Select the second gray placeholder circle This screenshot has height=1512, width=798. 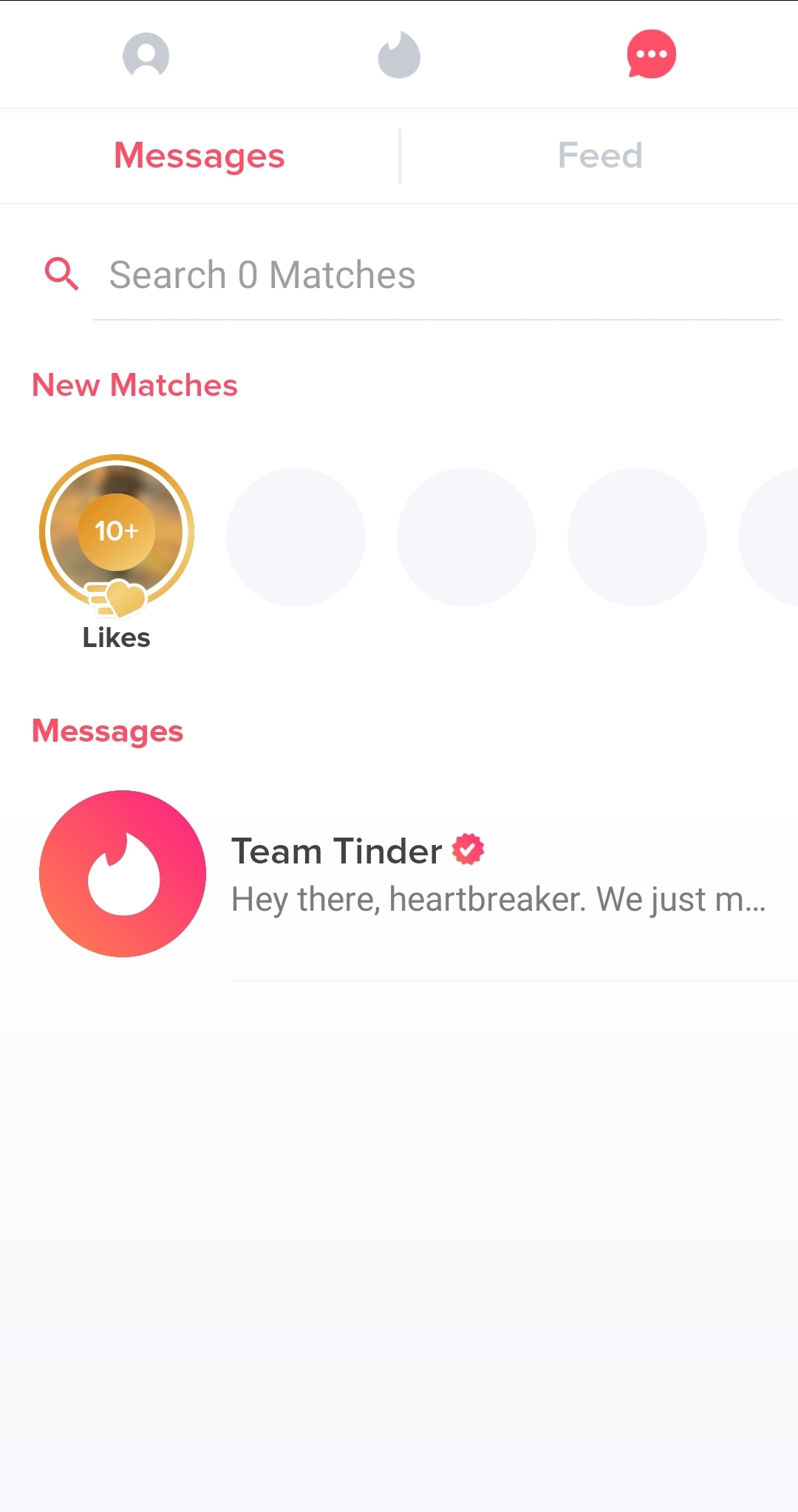click(x=467, y=537)
